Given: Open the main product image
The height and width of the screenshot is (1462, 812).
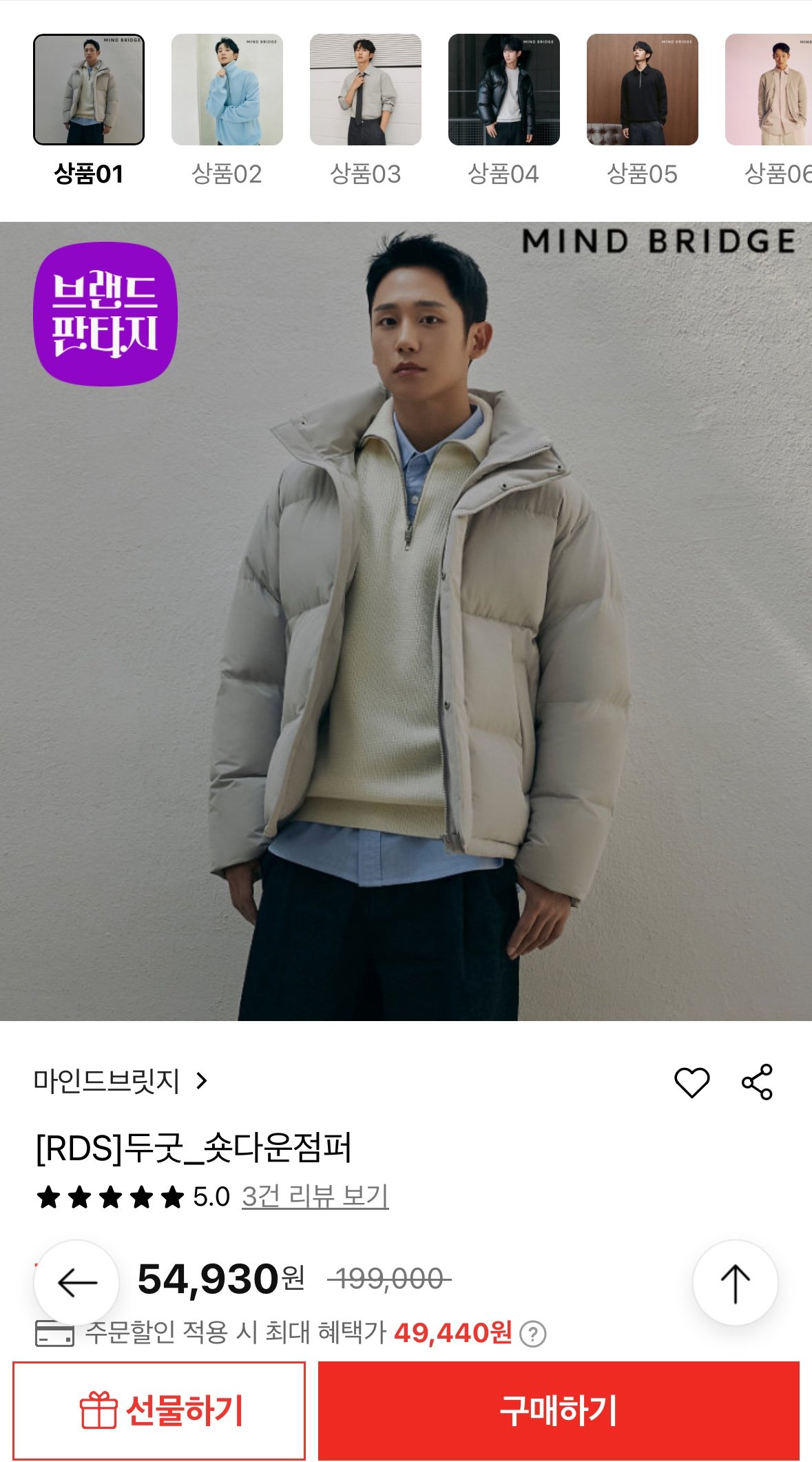Looking at the screenshot, I should tap(406, 620).
